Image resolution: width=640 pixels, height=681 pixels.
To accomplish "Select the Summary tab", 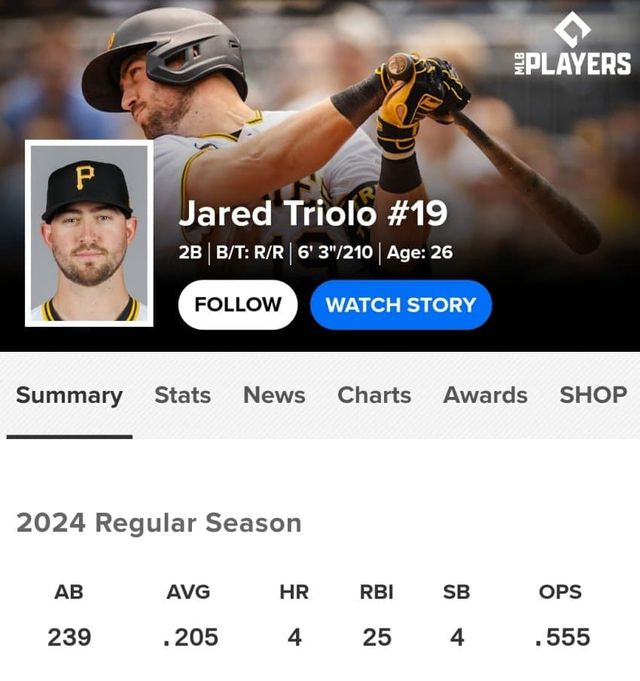I will coord(69,395).
